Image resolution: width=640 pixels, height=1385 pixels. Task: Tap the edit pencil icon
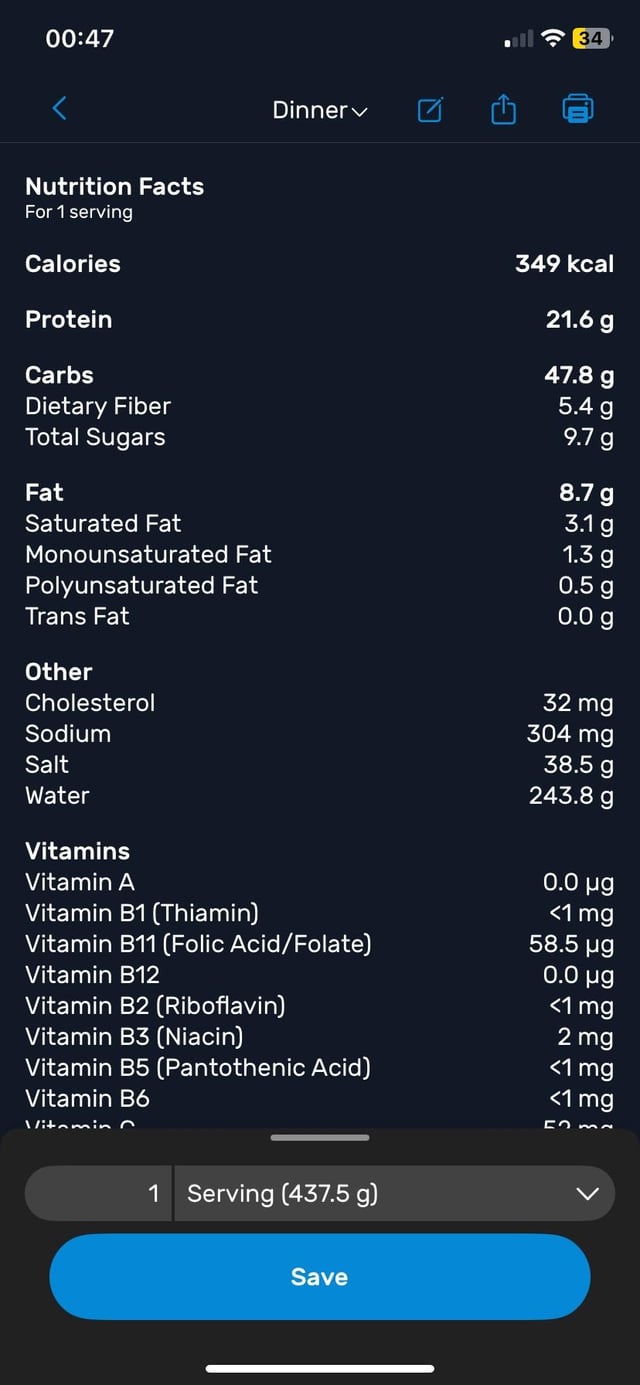[x=429, y=110]
